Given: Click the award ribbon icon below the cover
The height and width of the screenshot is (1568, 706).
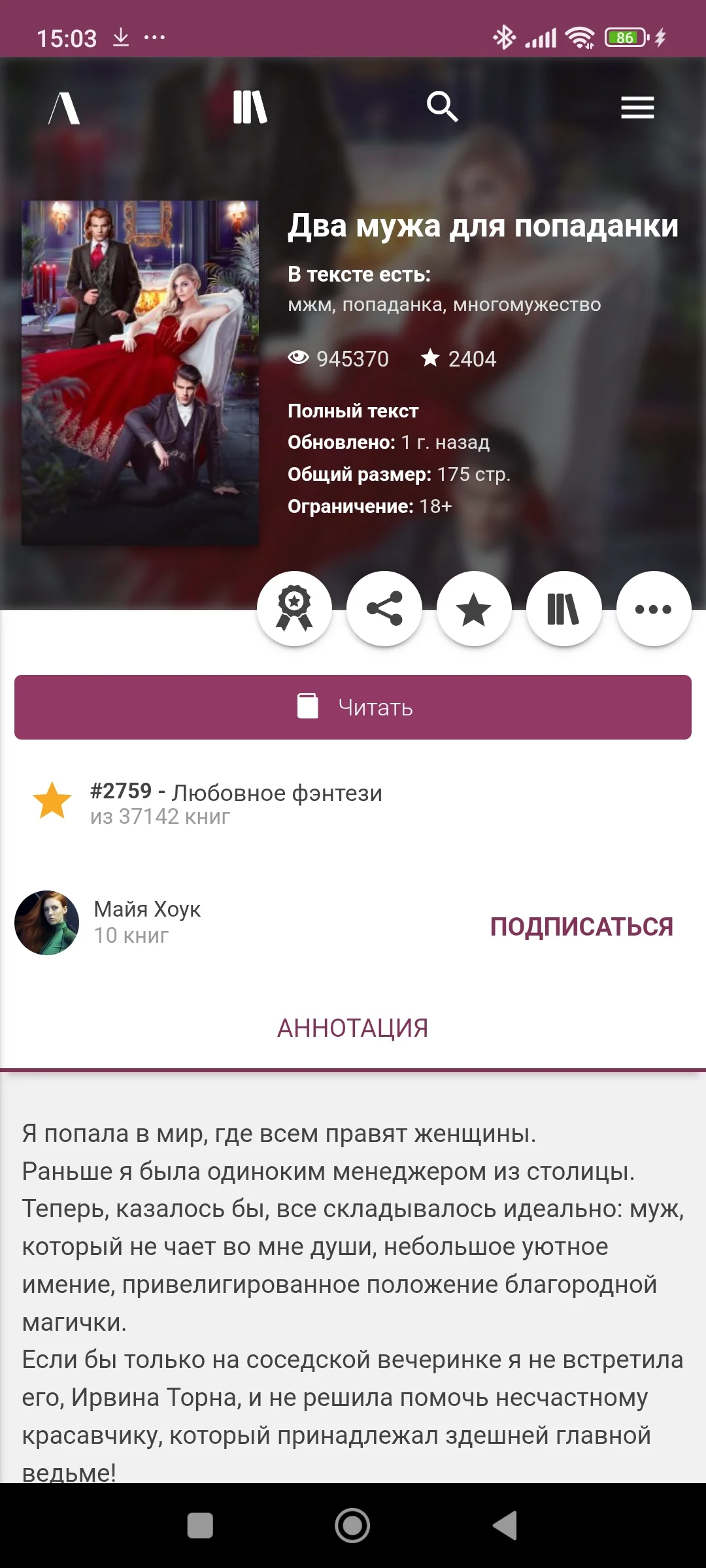Looking at the screenshot, I should pyautogui.click(x=295, y=608).
